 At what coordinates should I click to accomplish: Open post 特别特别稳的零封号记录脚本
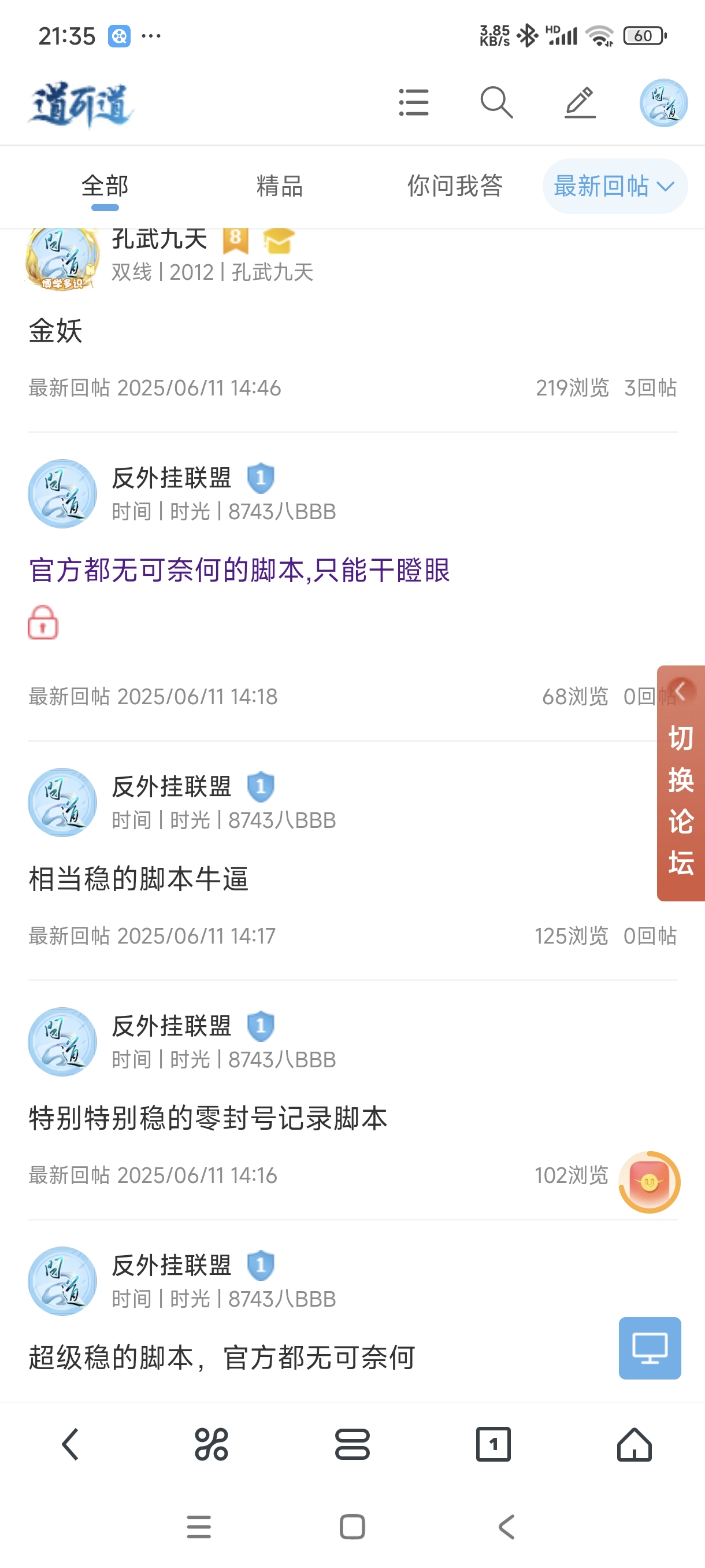(207, 1119)
